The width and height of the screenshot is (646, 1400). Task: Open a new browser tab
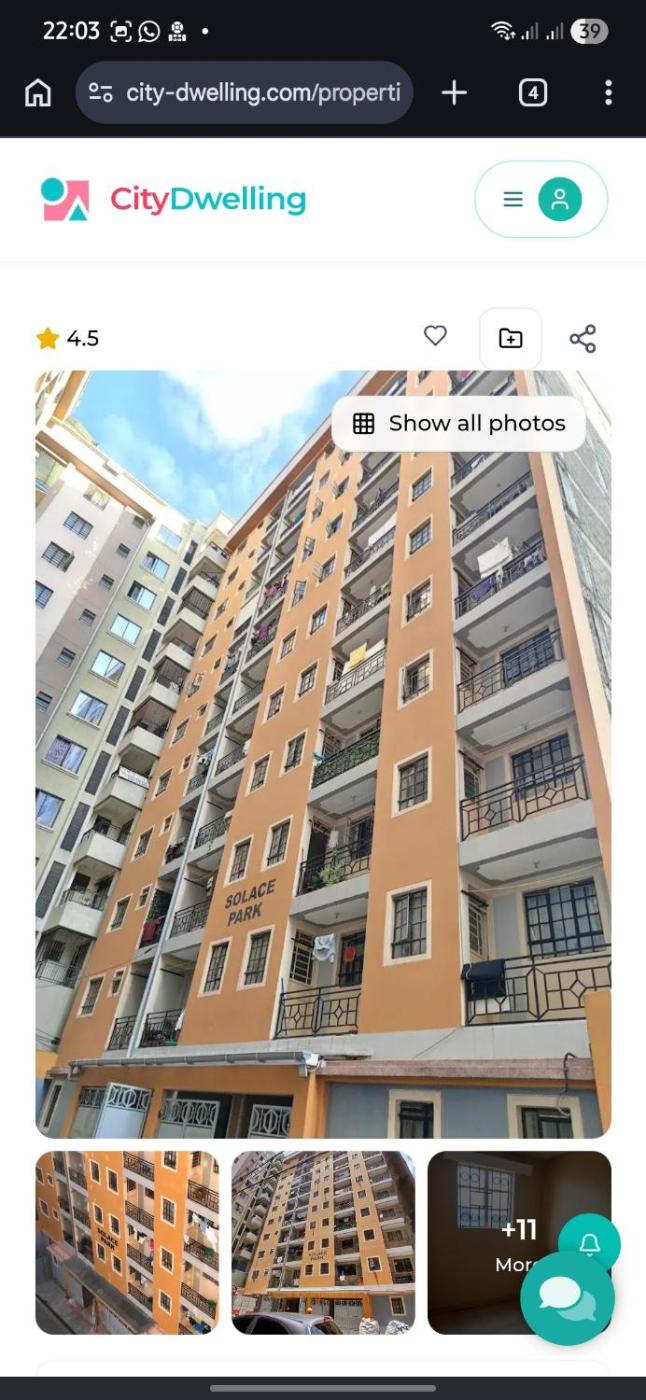(x=454, y=93)
